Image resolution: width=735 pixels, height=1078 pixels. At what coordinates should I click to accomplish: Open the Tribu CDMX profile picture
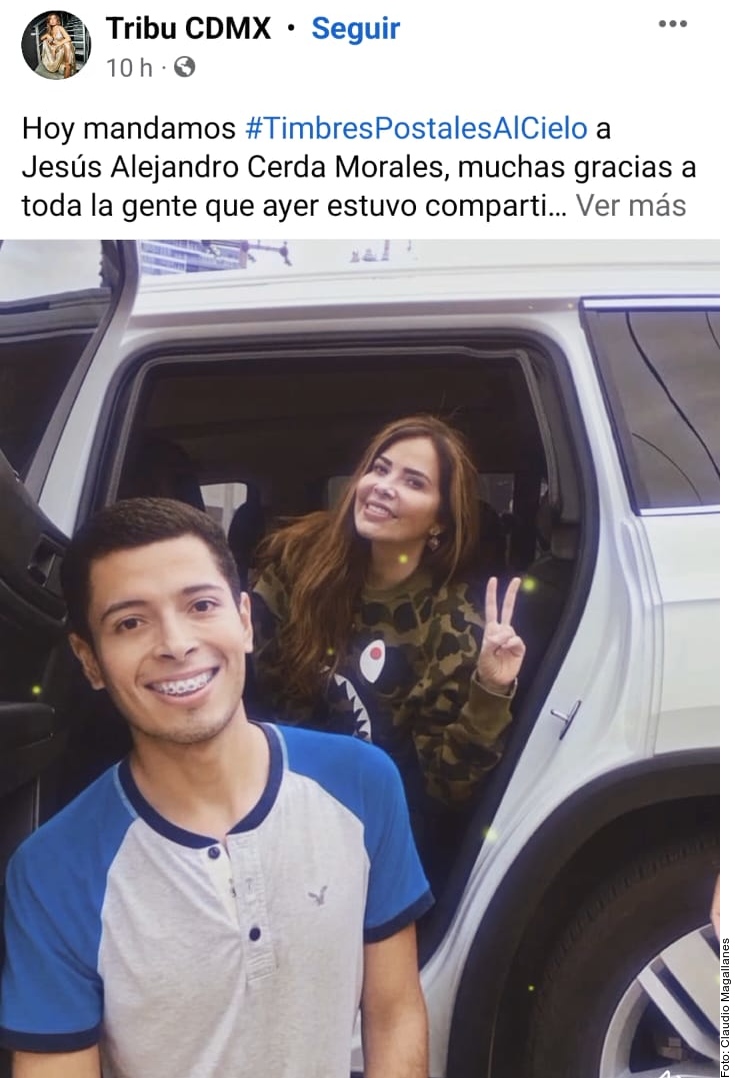(56, 45)
